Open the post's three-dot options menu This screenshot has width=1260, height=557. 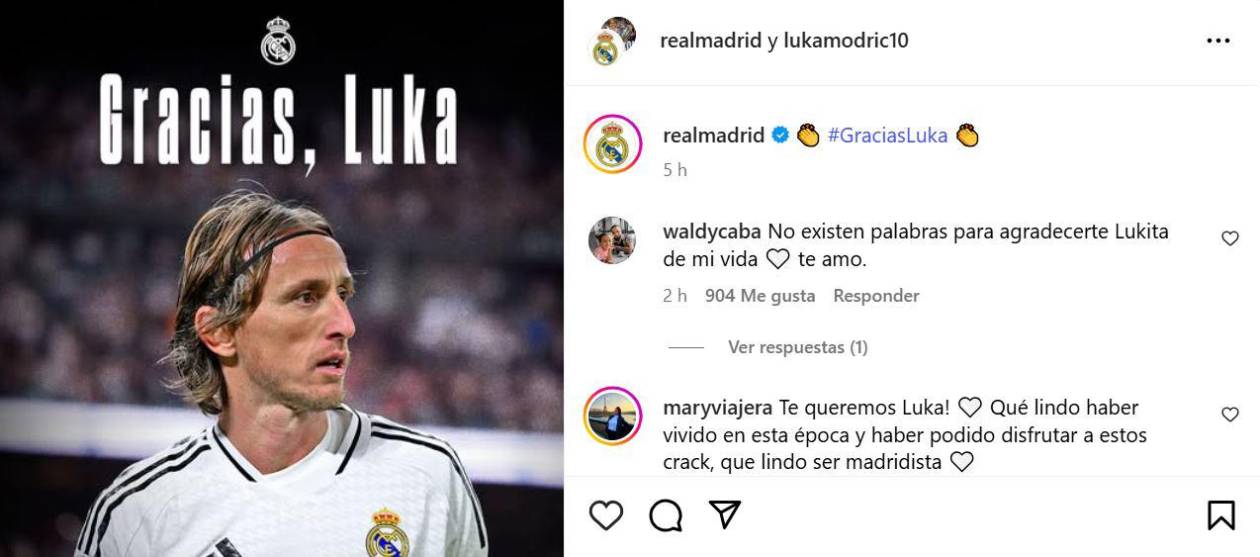point(1218,41)
